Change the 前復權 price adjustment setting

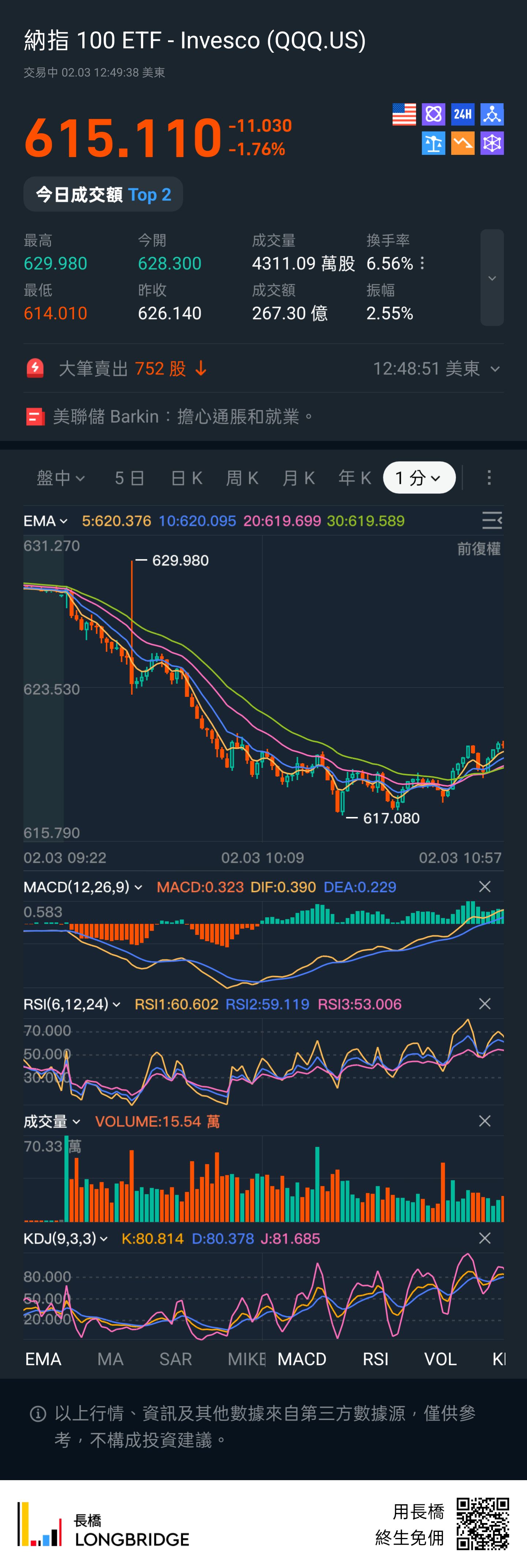tap(478, 549)
